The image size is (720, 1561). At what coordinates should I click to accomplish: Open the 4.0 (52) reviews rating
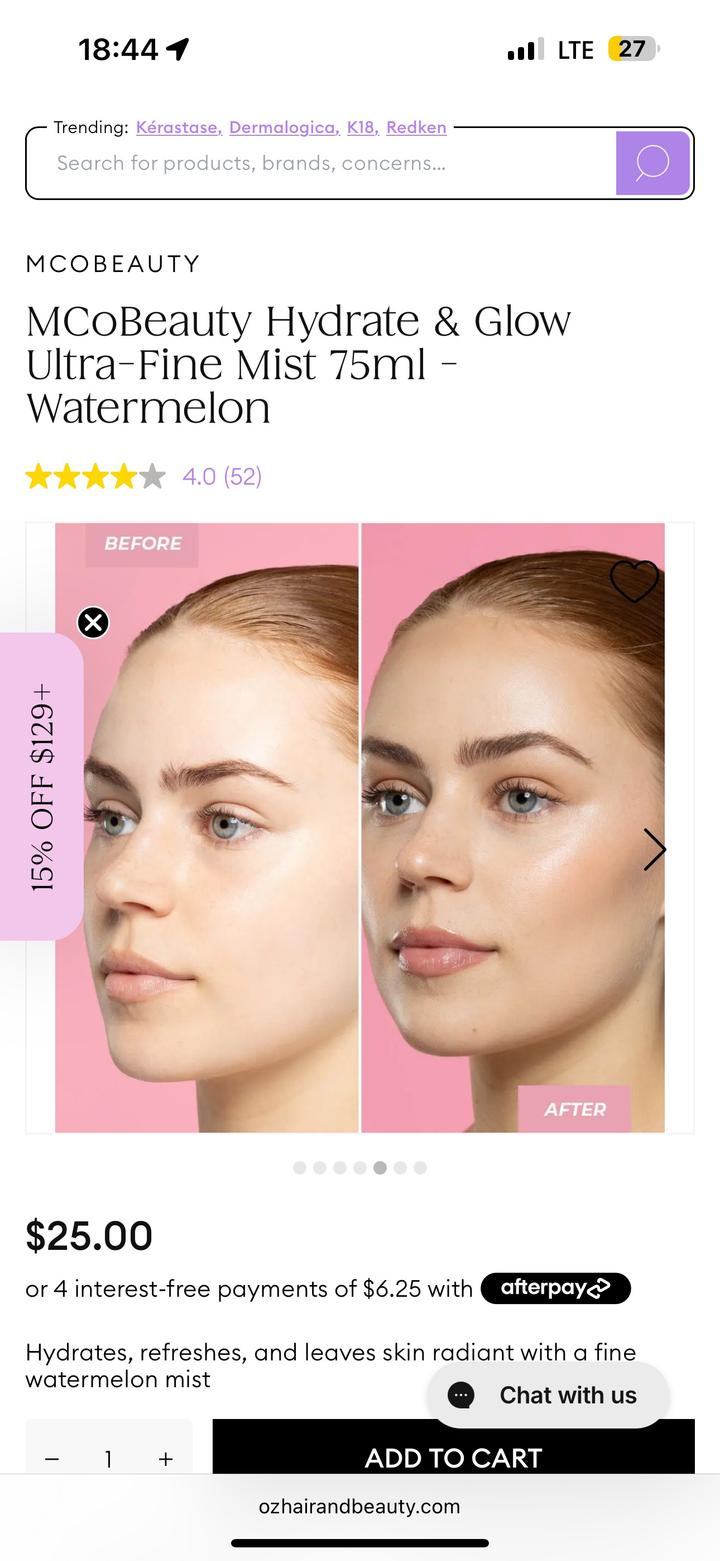pyautogui.click(x=221, y=476)
